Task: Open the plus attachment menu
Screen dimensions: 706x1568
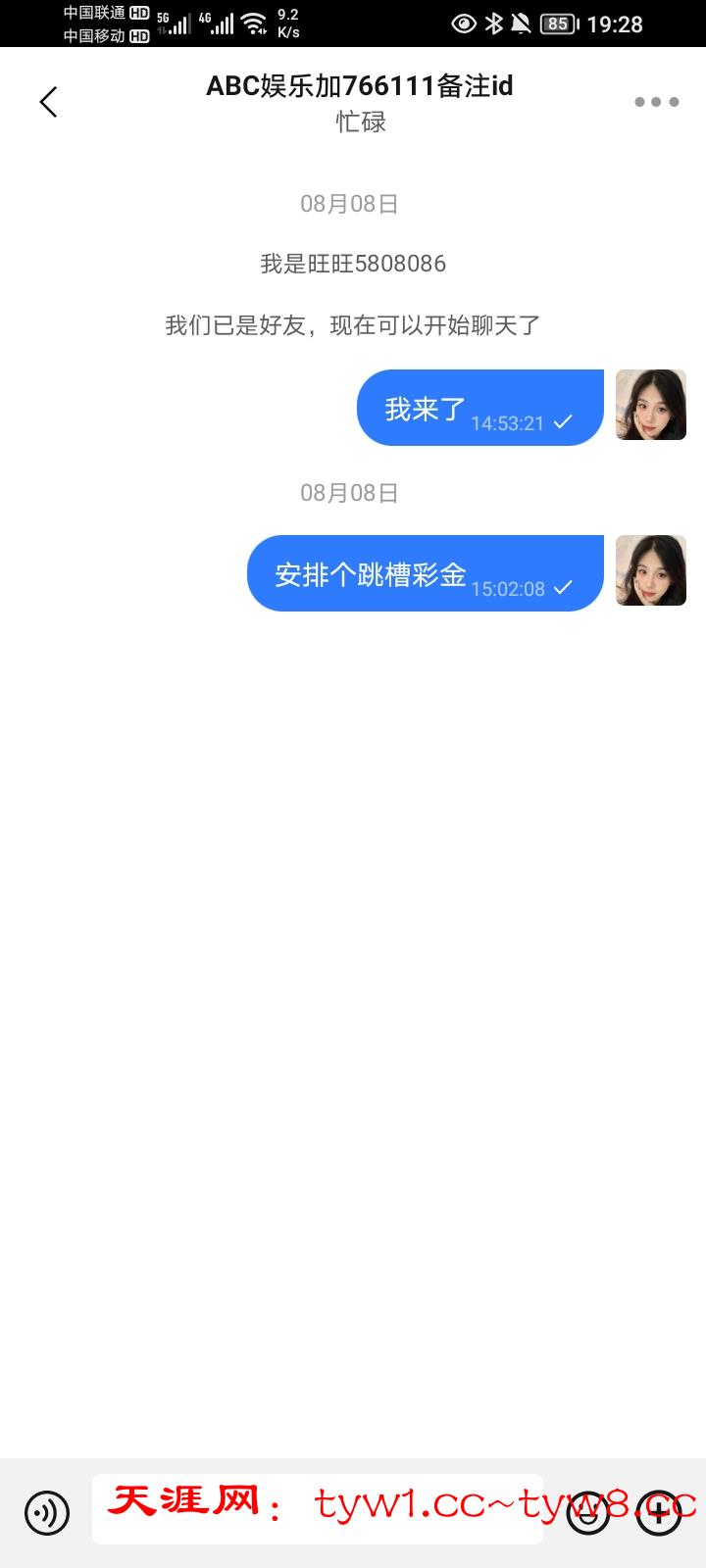Action: [659, 1512]
